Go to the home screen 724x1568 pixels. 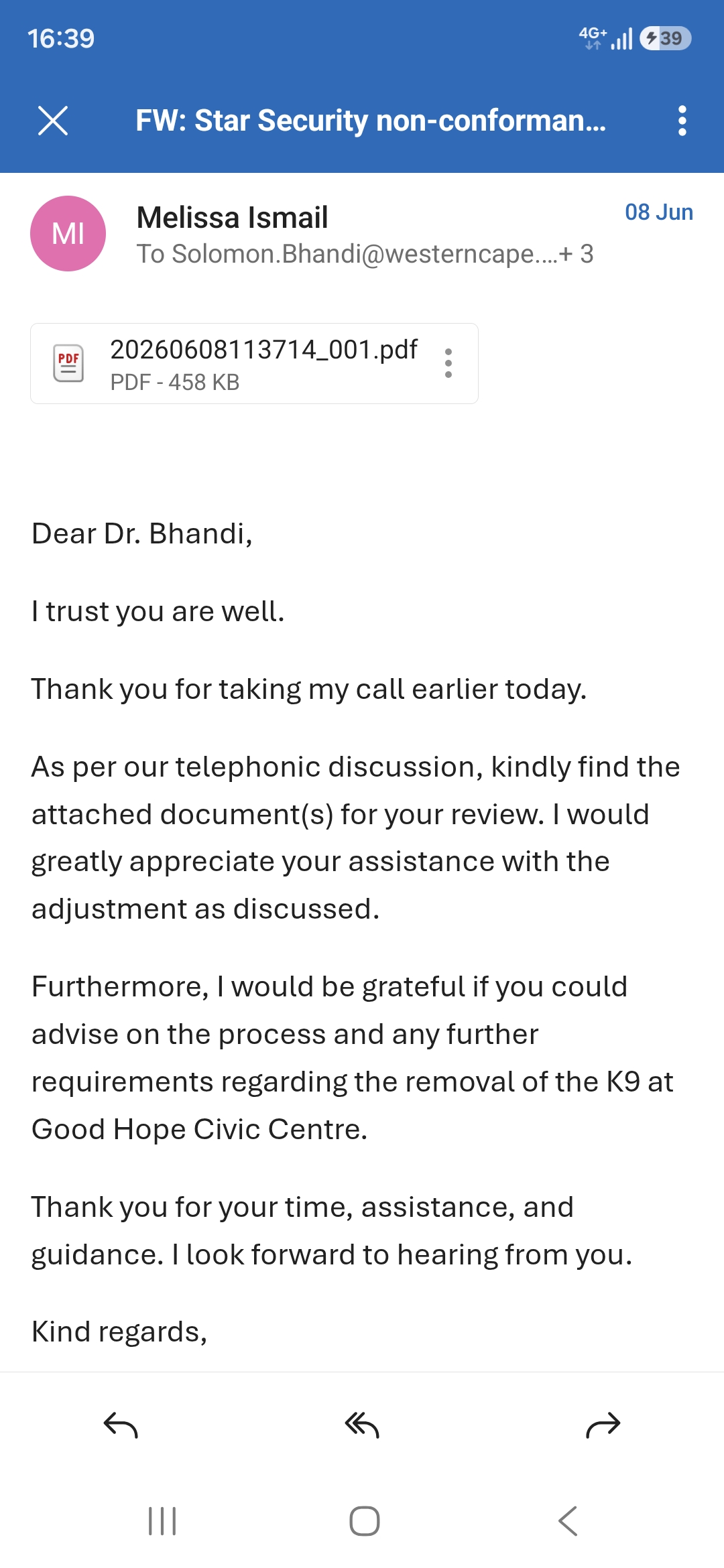(364, 1520)
